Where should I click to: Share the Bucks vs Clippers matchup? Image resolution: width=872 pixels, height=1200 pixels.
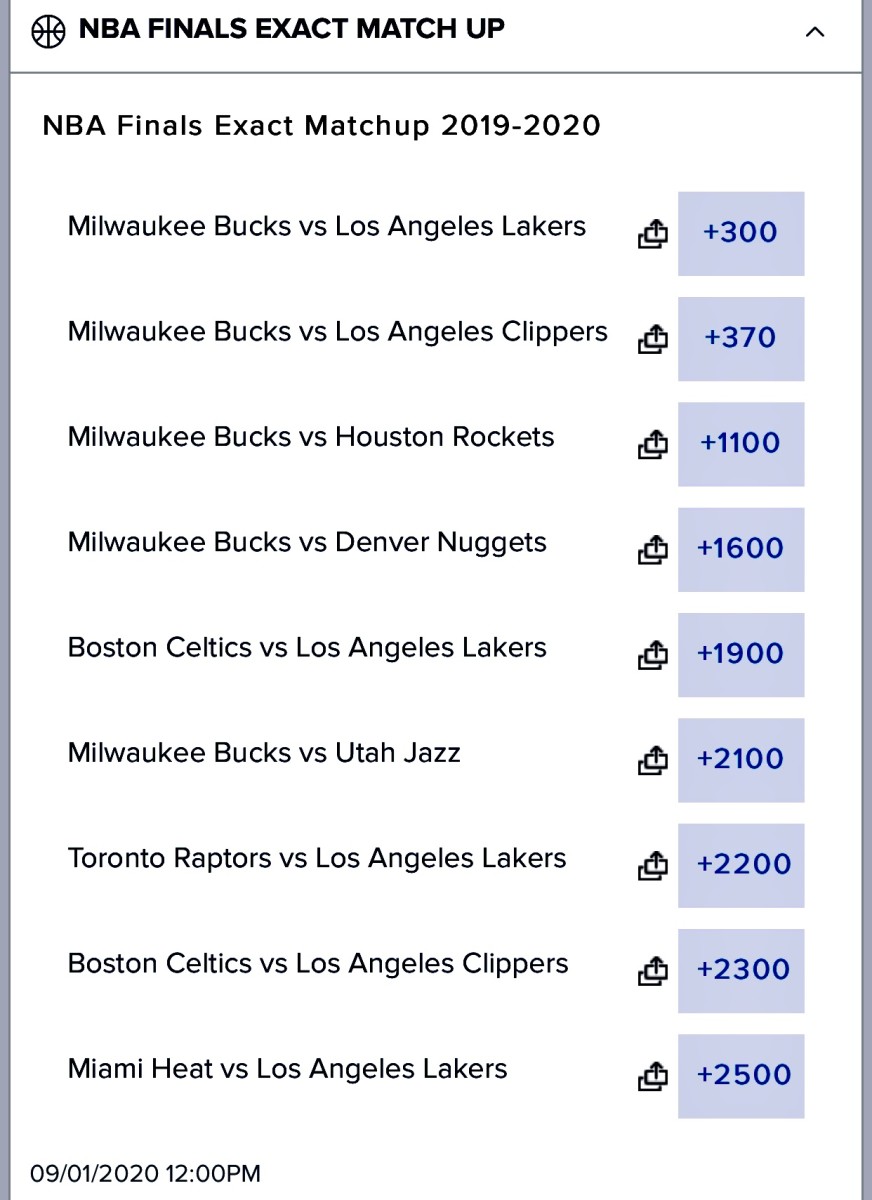click(652, 340)
